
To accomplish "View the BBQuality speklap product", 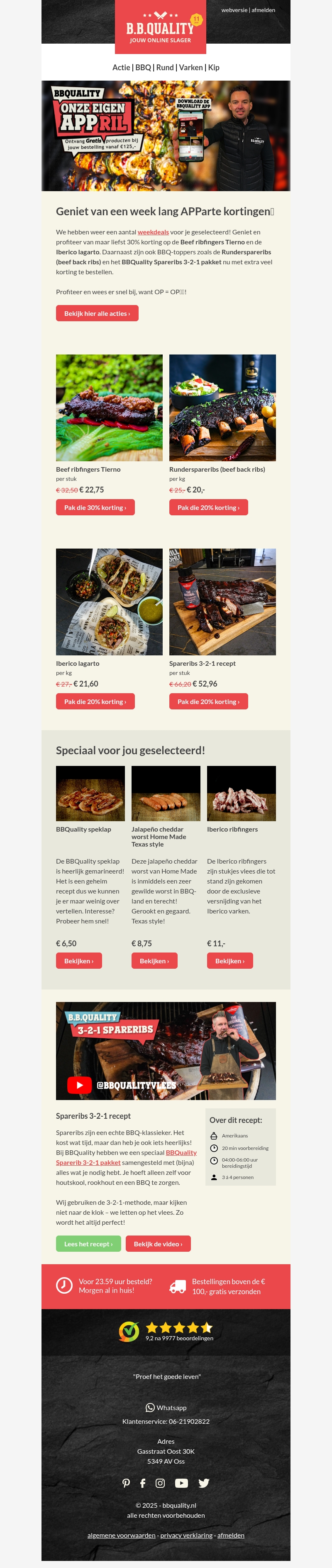I will (79, 961).
